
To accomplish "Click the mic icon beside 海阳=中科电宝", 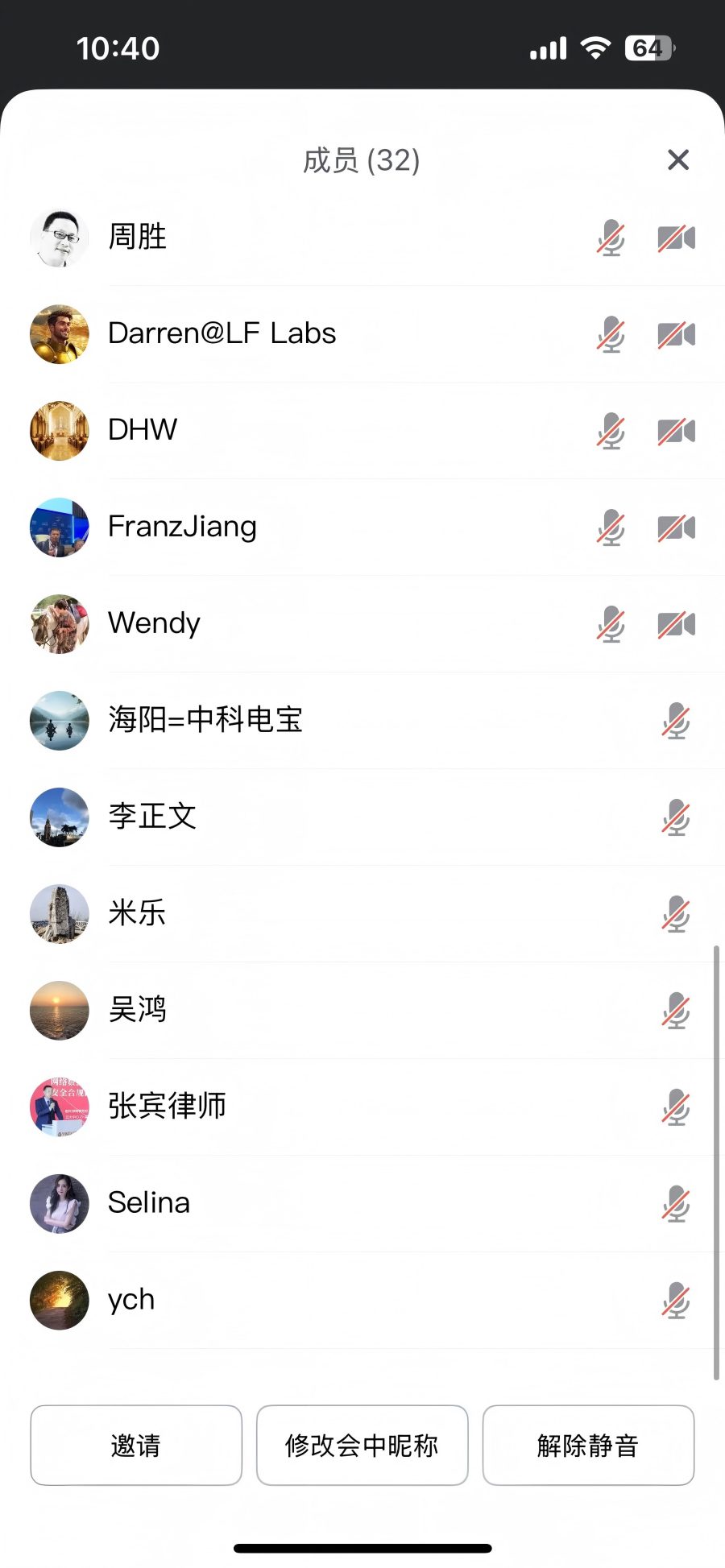I will (x=677, y=722).
